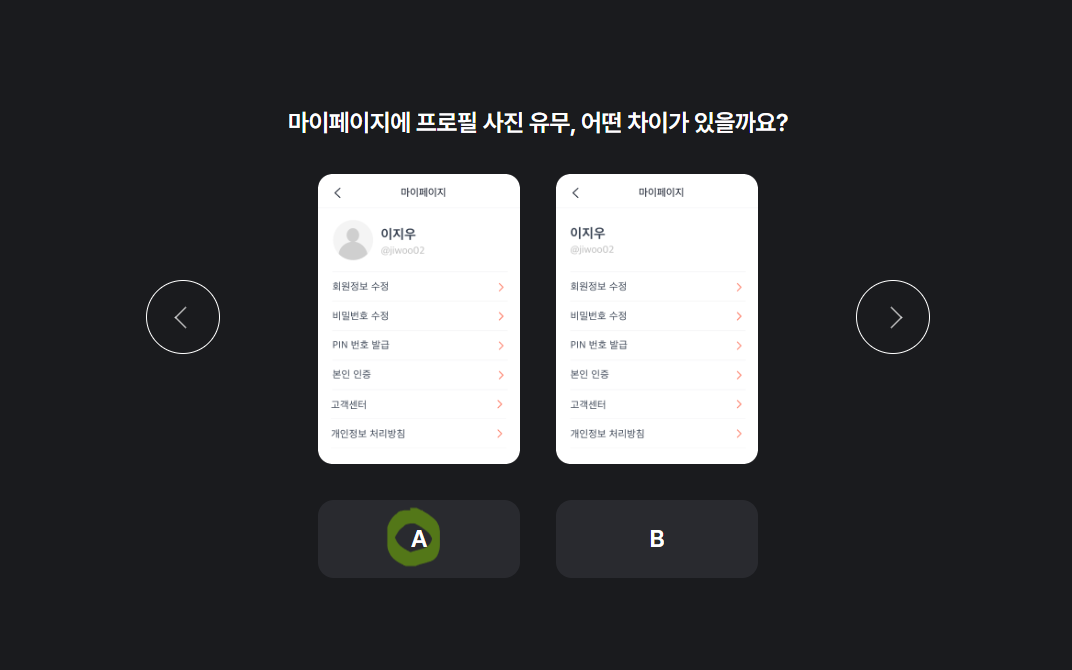Choose answer A

[x=418, y=539]
